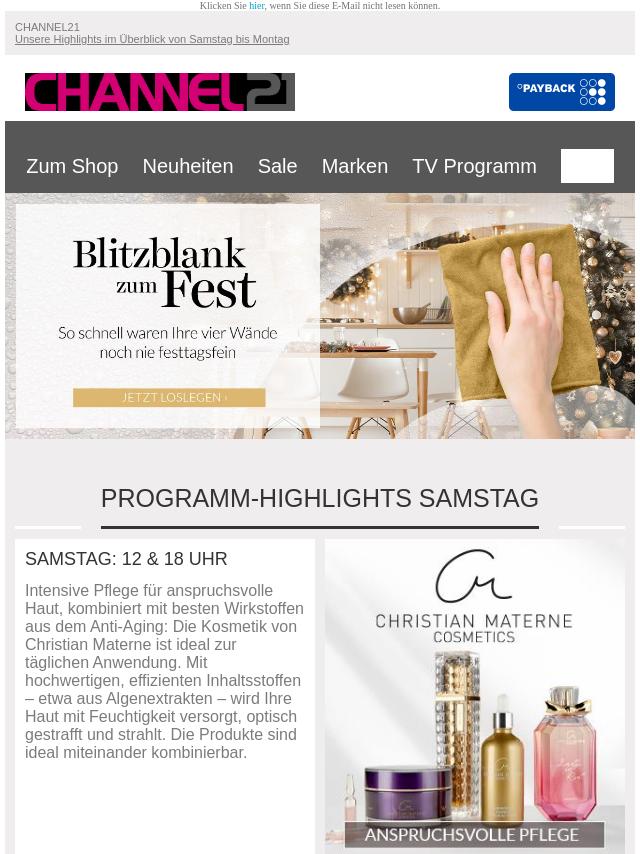Open the Neuheiten section
This screenshot has height=854, width=640.
click(x=187, y=166)
